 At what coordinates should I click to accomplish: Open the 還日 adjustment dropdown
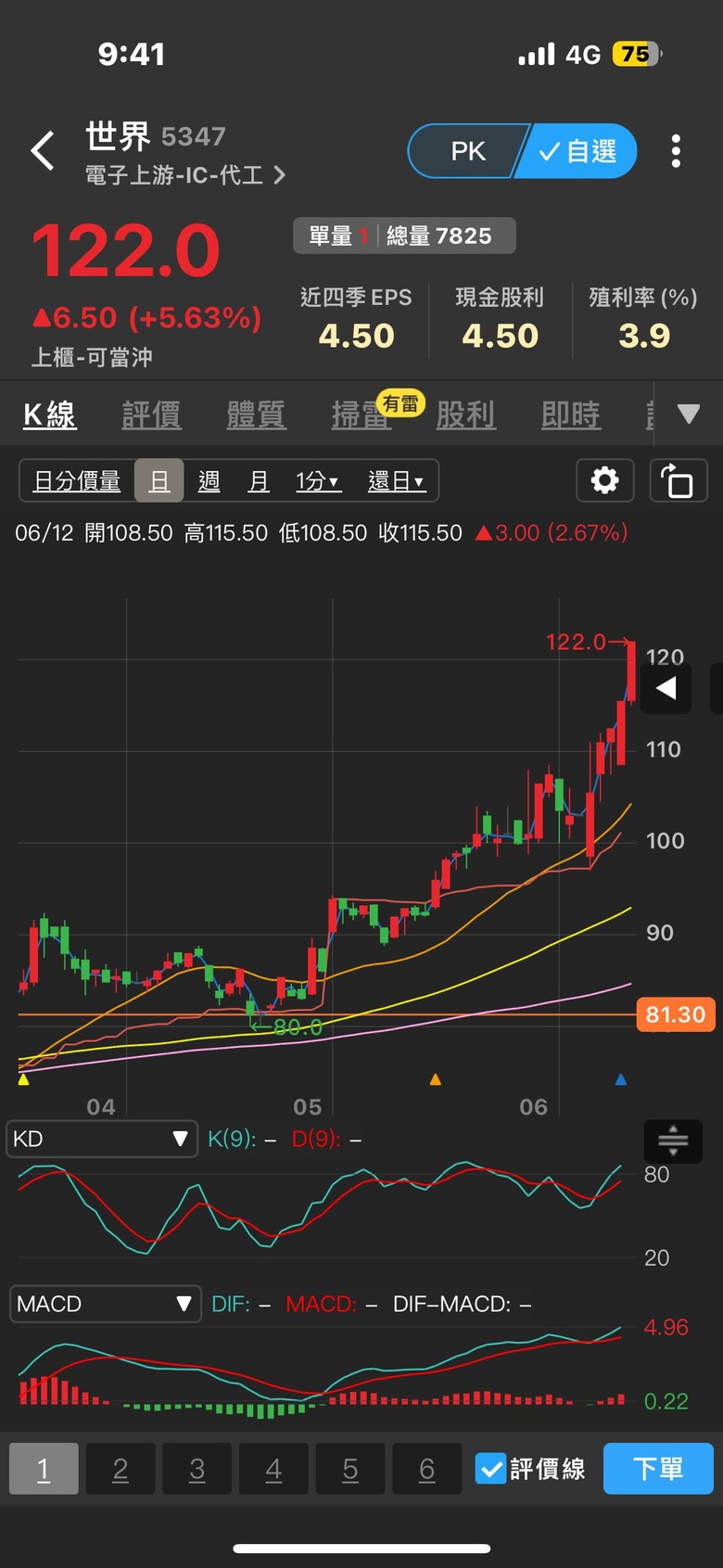coord(396,481)
